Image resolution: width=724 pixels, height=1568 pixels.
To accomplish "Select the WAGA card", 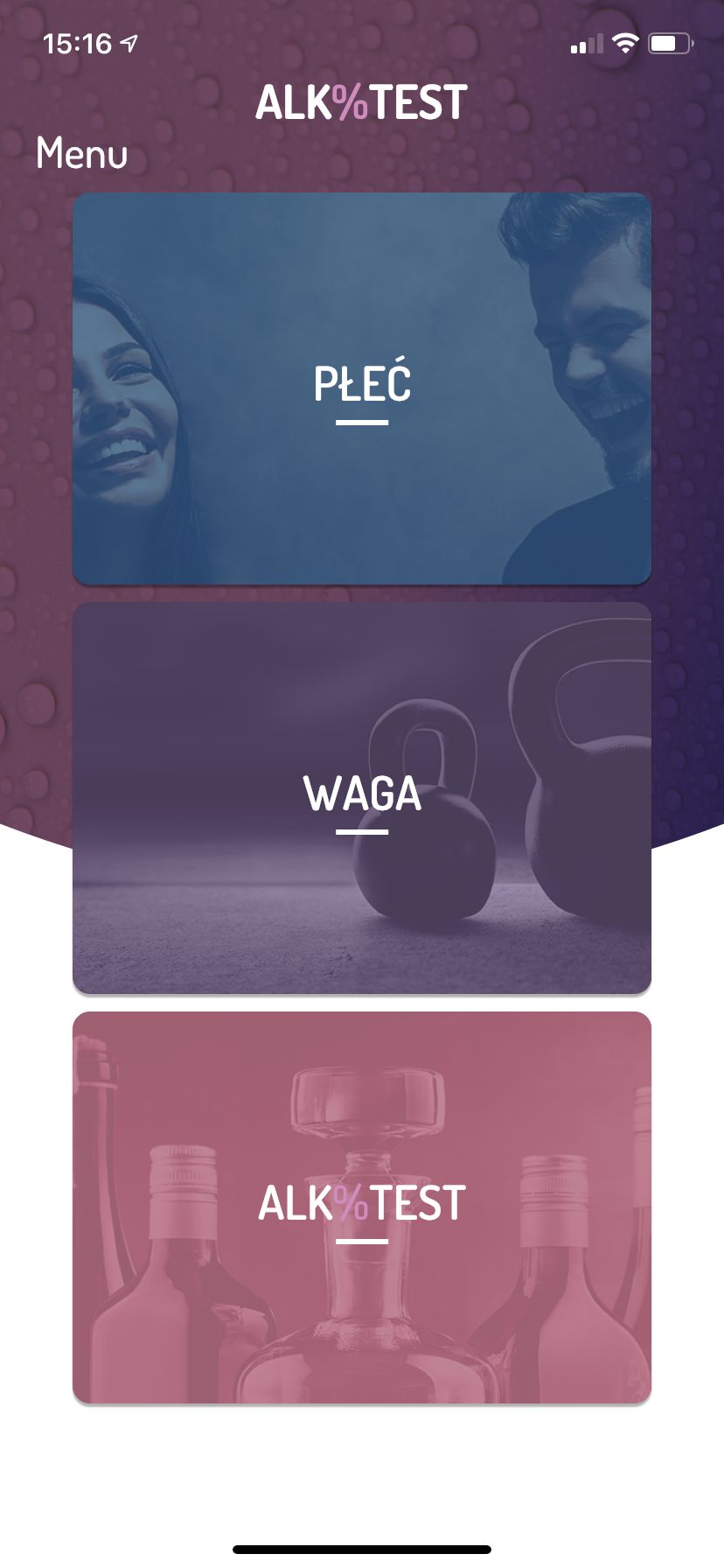I will click(362, 798).
